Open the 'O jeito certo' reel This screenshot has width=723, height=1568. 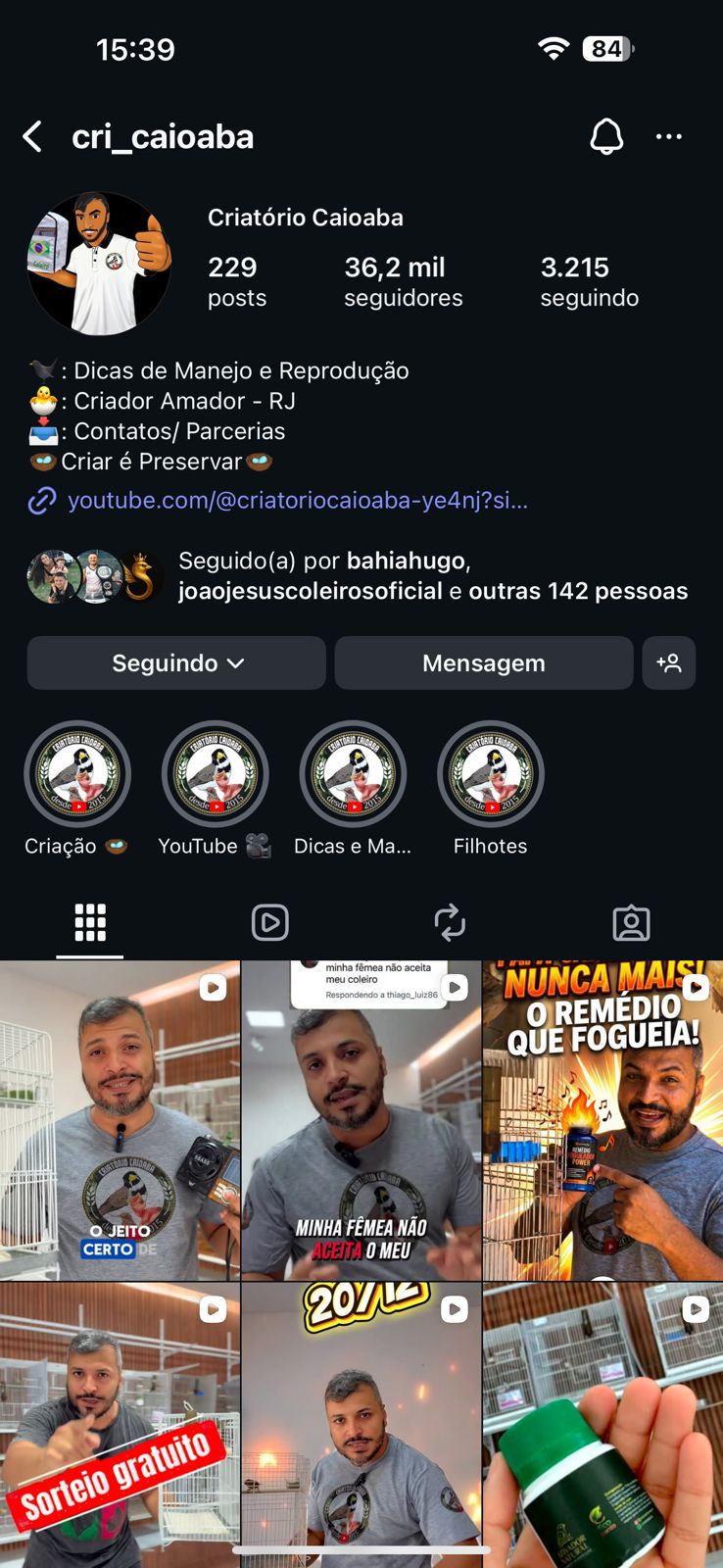pyautogui.click(x=120, y=1120)
